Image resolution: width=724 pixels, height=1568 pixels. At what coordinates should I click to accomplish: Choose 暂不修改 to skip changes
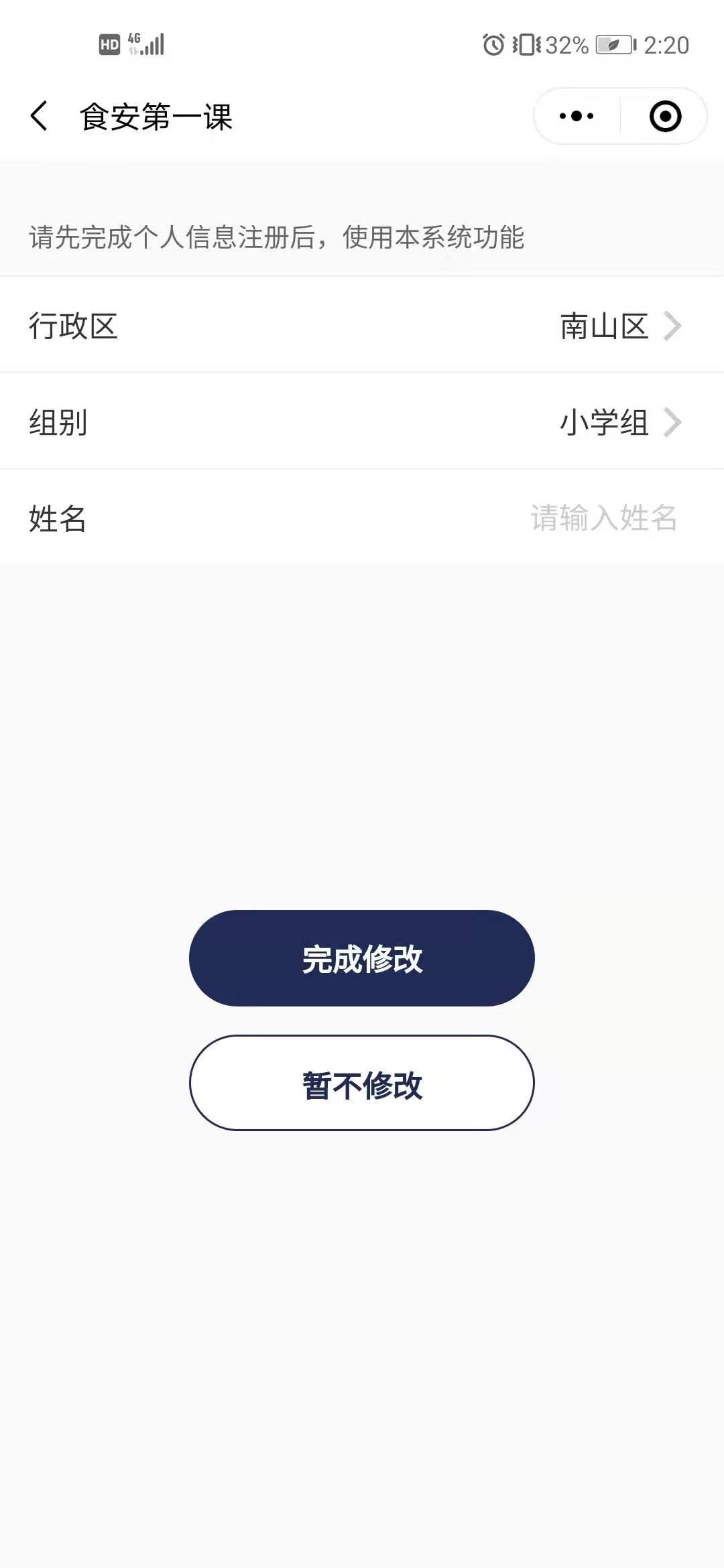click(x=362, y=1084)
